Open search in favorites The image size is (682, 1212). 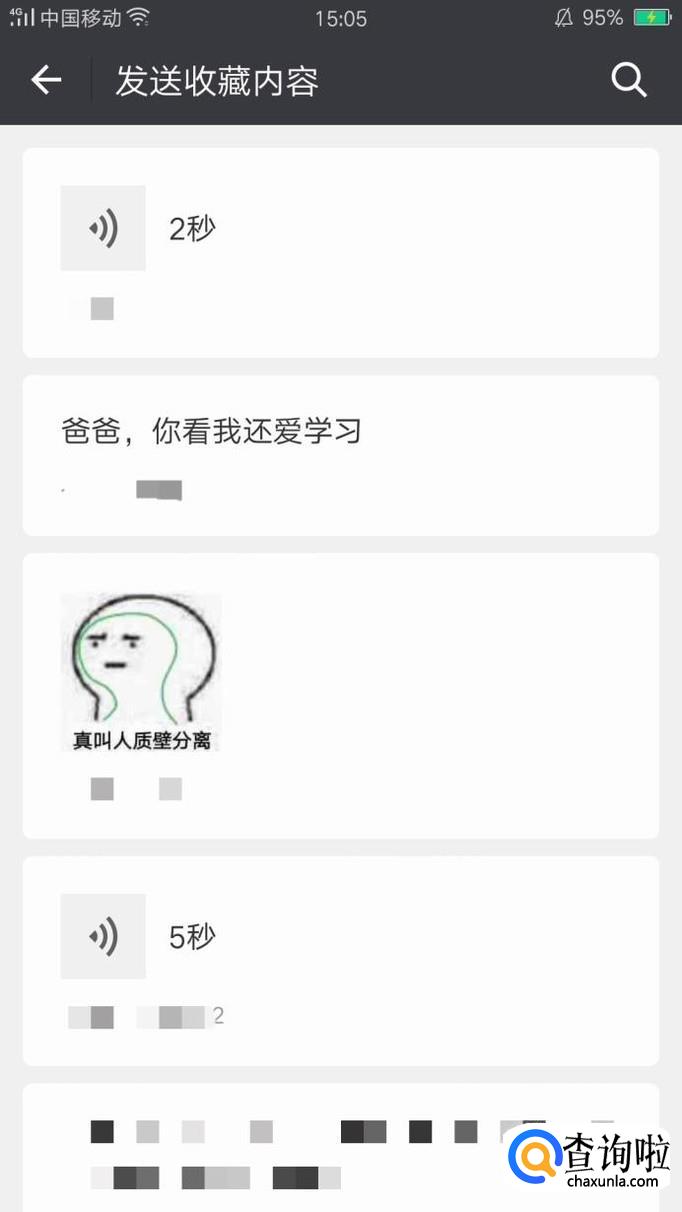629,80
